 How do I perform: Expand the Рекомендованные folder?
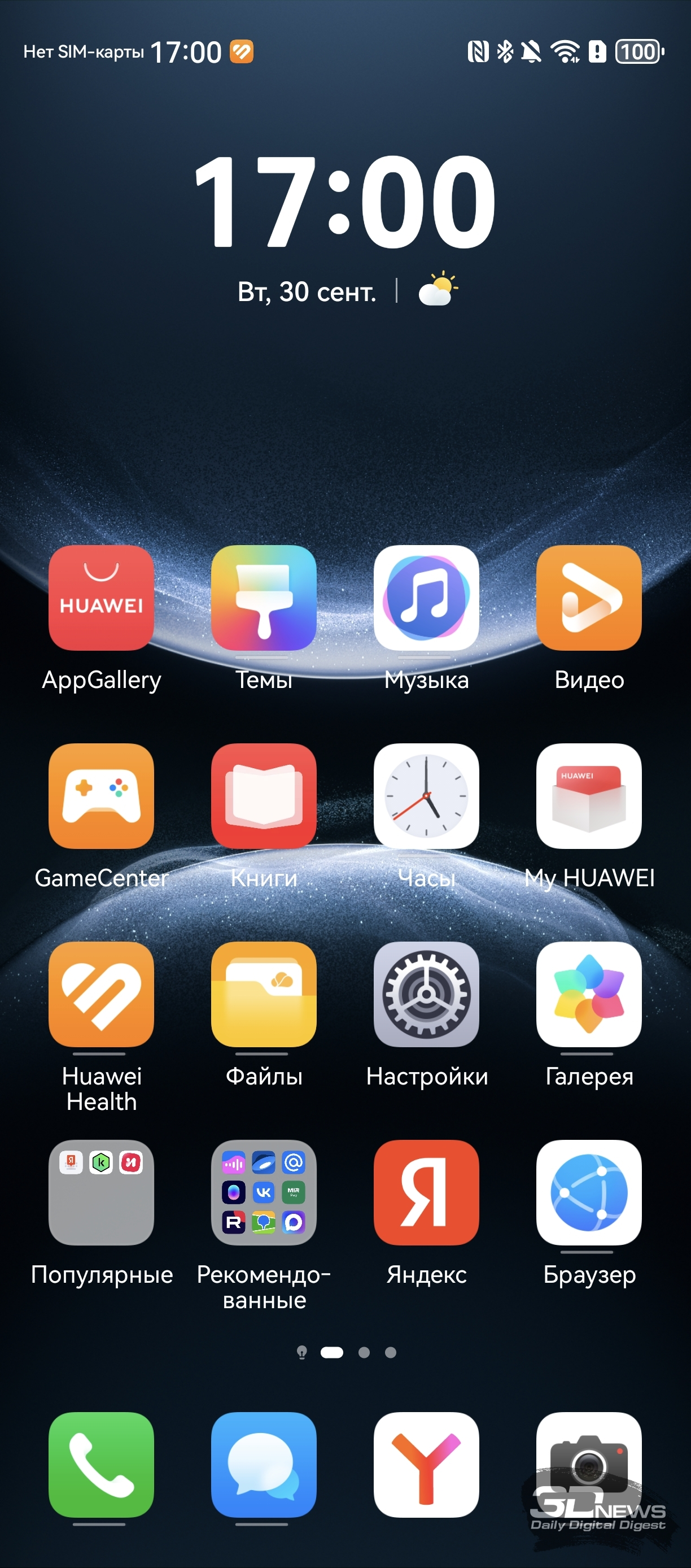[264, 1193]
